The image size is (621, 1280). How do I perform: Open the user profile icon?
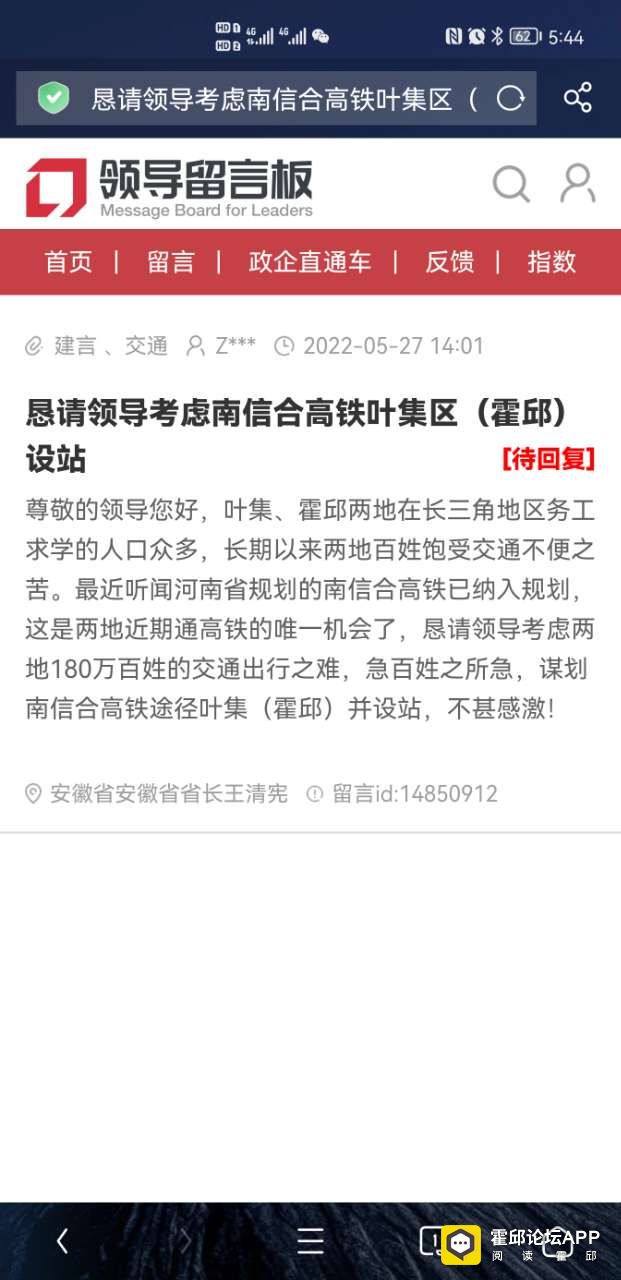coord(577,184)
